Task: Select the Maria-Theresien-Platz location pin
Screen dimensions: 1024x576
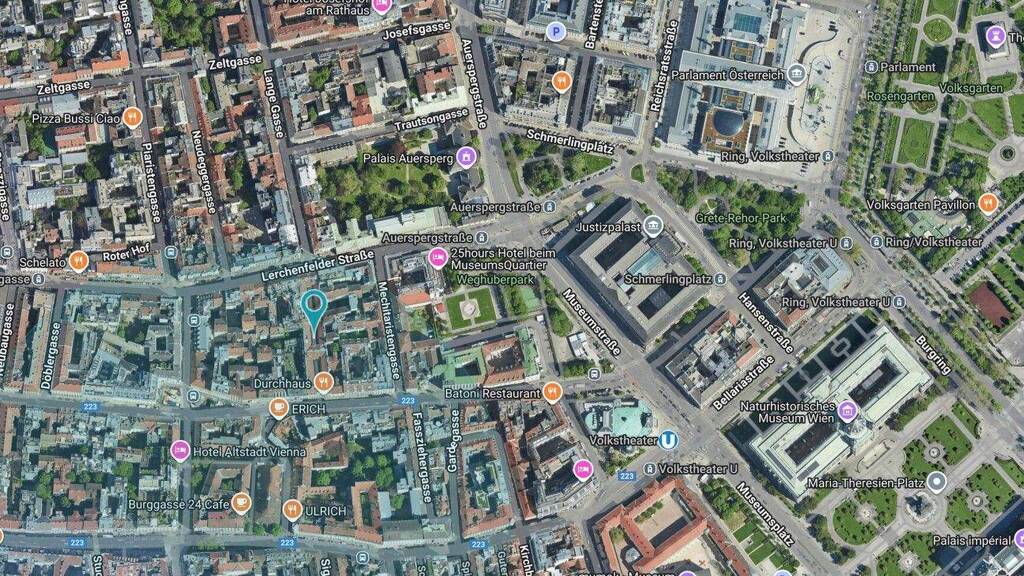Action: tap(937, 483)
